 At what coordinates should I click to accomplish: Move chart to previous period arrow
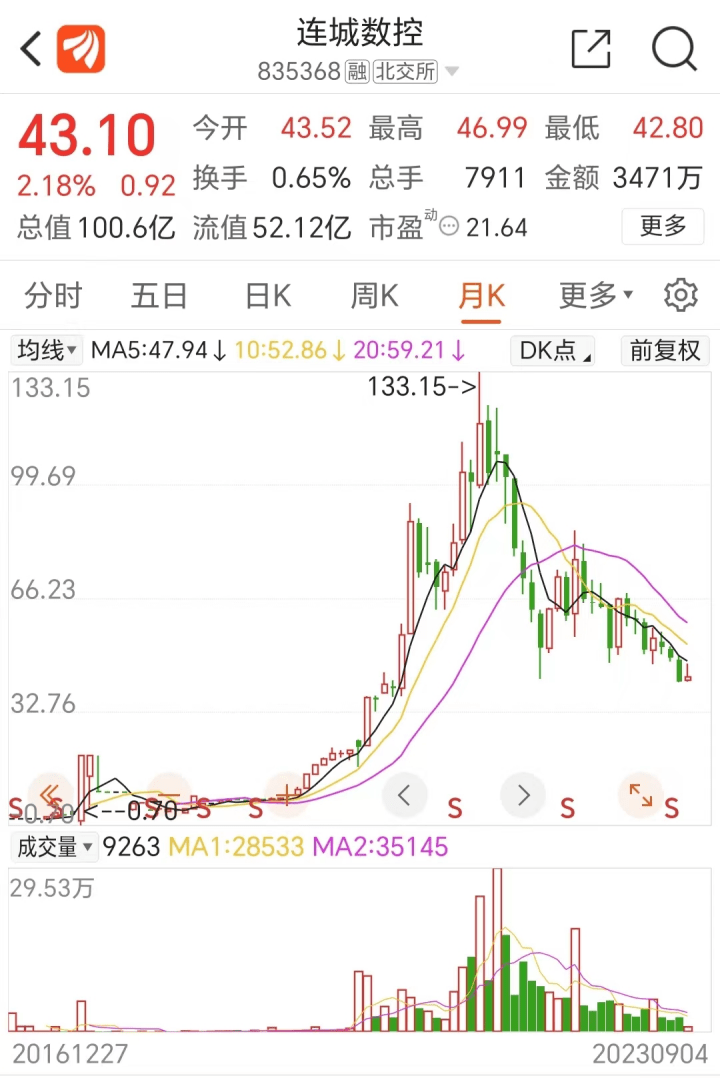[405, 796]
